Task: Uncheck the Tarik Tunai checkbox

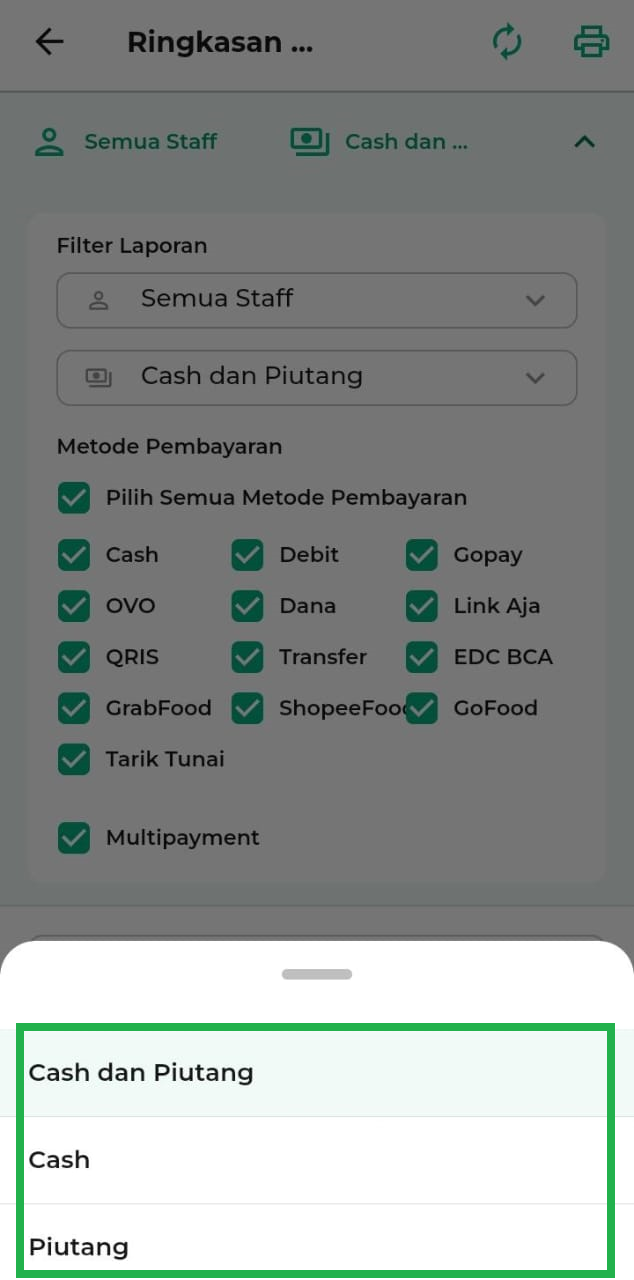Action: point(74,759)
